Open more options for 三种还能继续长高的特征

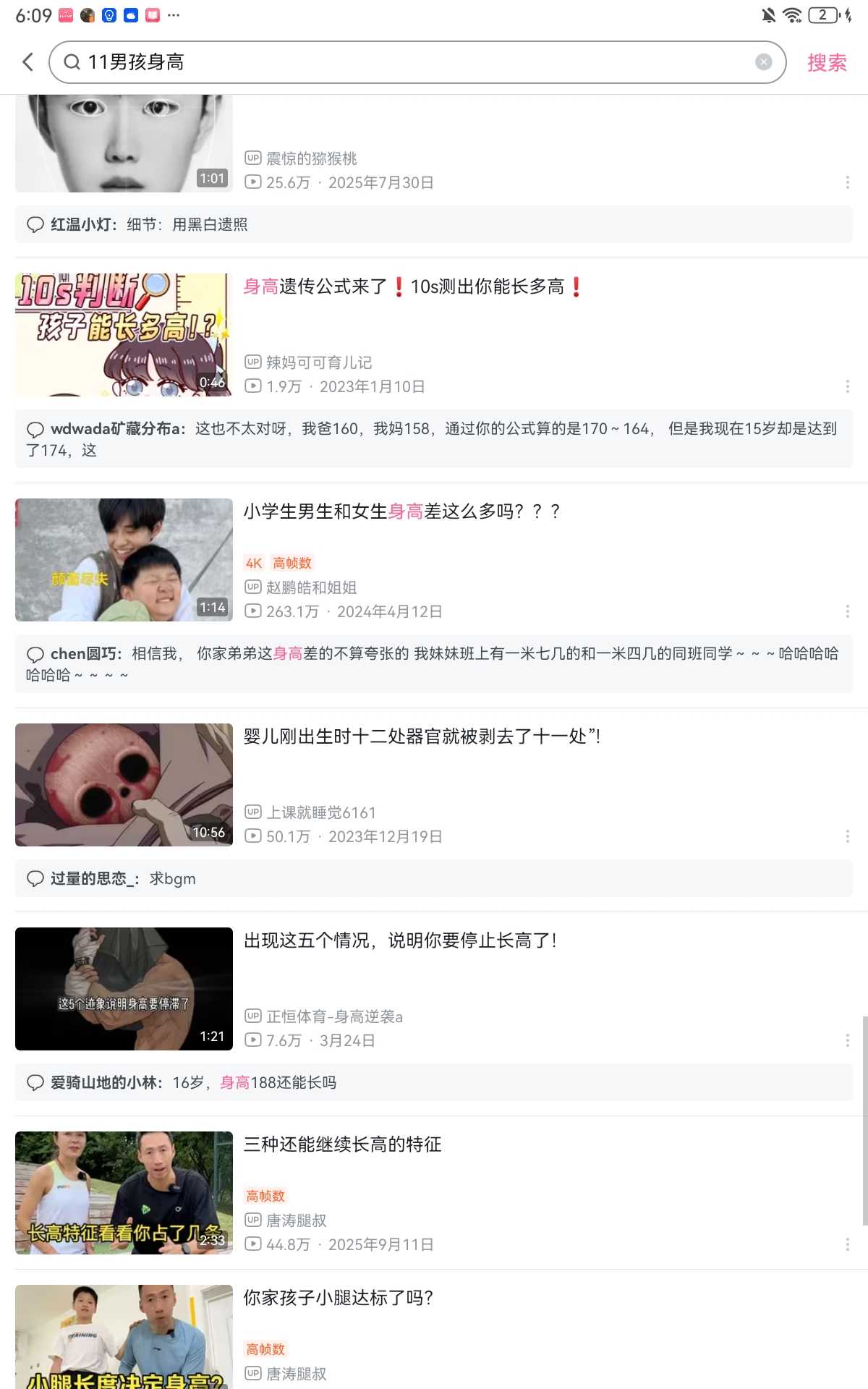click(847, 1244)
